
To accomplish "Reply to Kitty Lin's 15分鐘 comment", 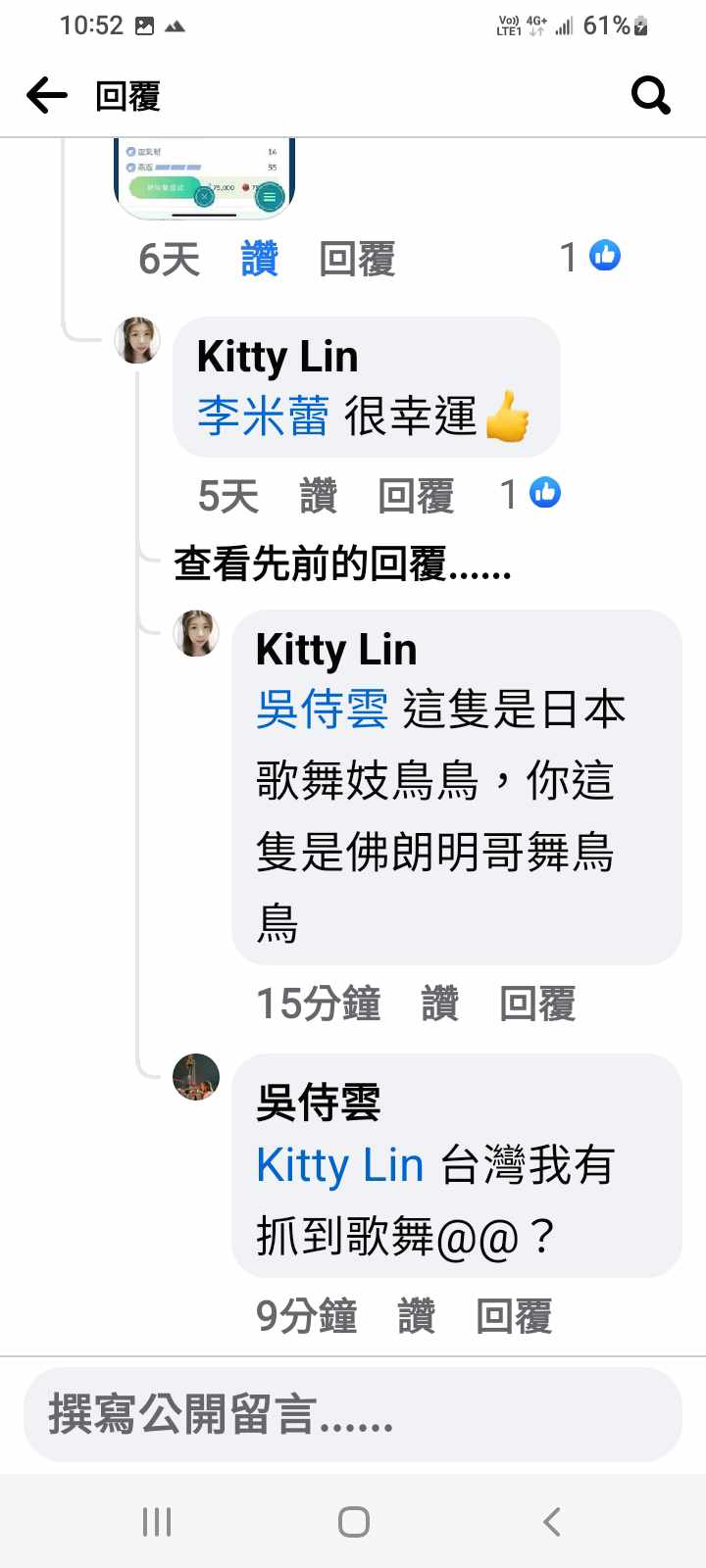I will pos(537,1004).
